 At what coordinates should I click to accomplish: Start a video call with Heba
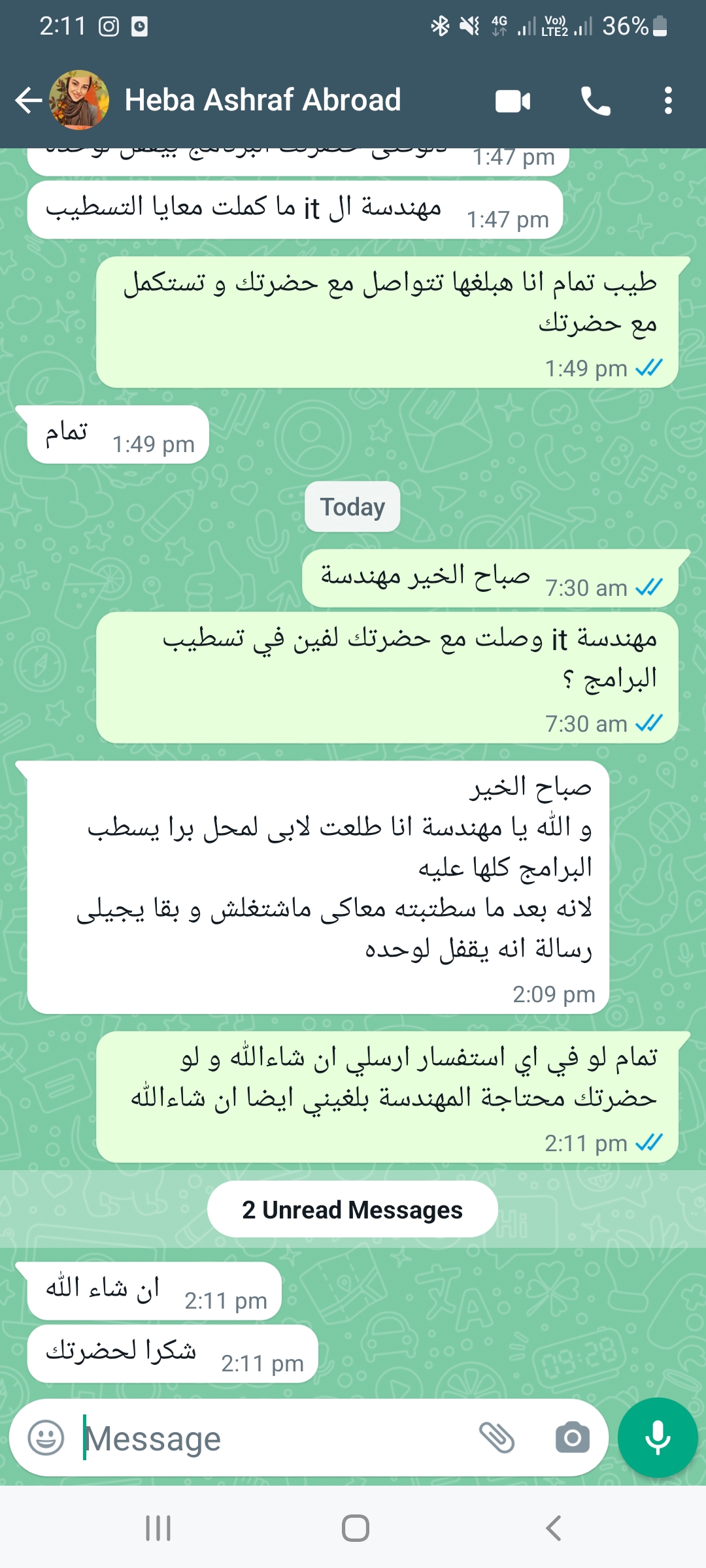pyautogui.click(x=513, y=101)
